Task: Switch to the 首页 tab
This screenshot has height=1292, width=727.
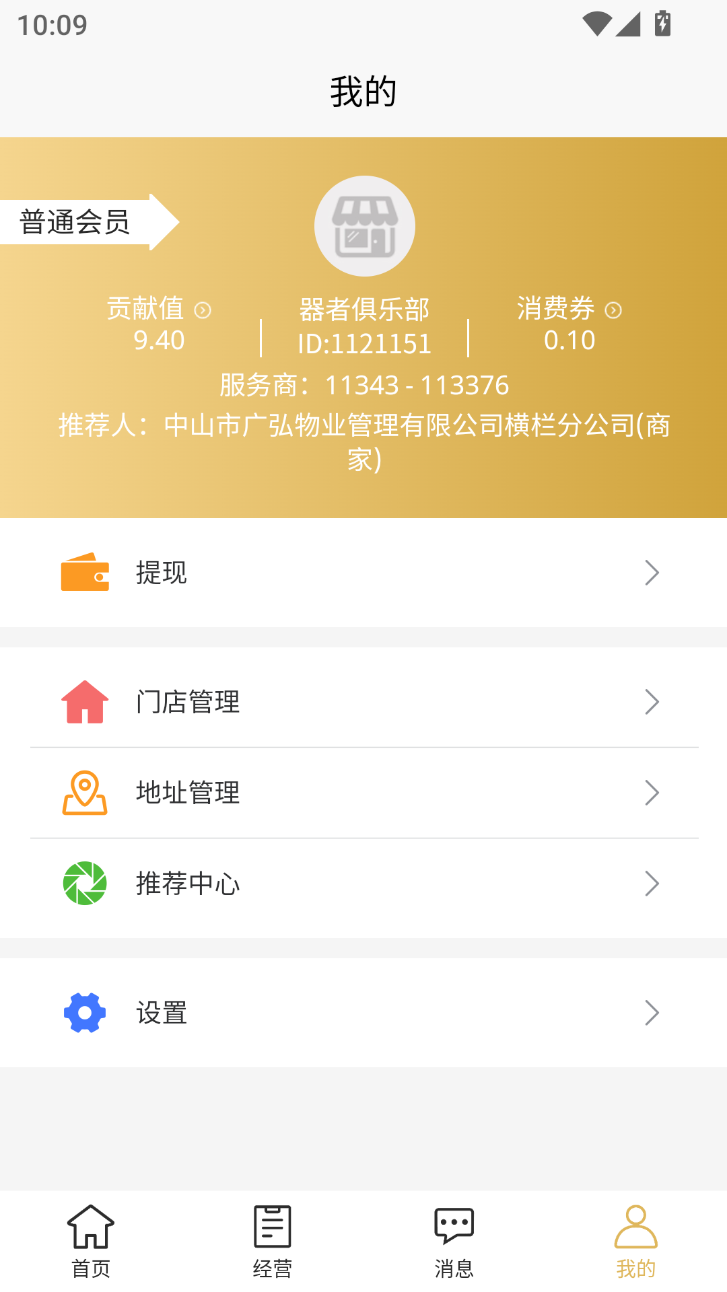Action: pyautogui.click(x=90, y=1240)
